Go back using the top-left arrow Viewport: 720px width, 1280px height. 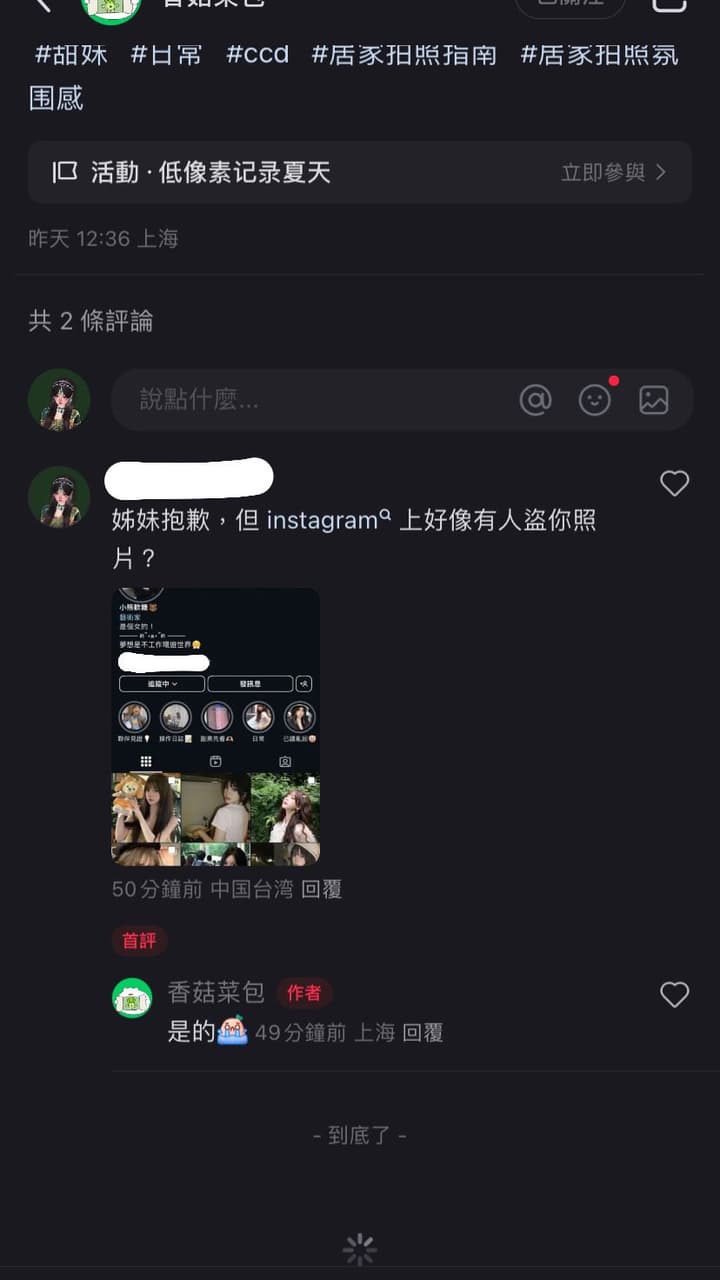(x=40, y=4)
